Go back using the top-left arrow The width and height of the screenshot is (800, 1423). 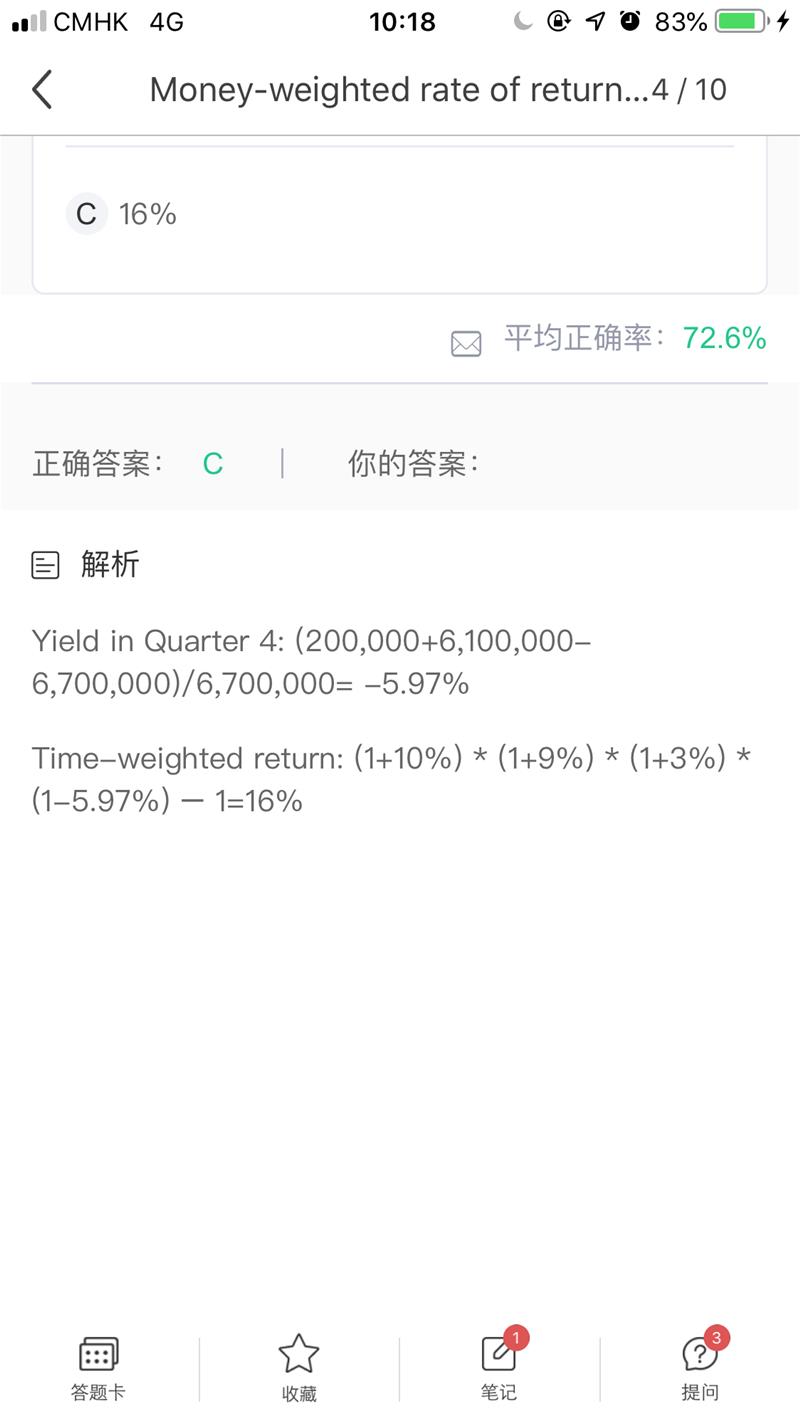[41, 90]
